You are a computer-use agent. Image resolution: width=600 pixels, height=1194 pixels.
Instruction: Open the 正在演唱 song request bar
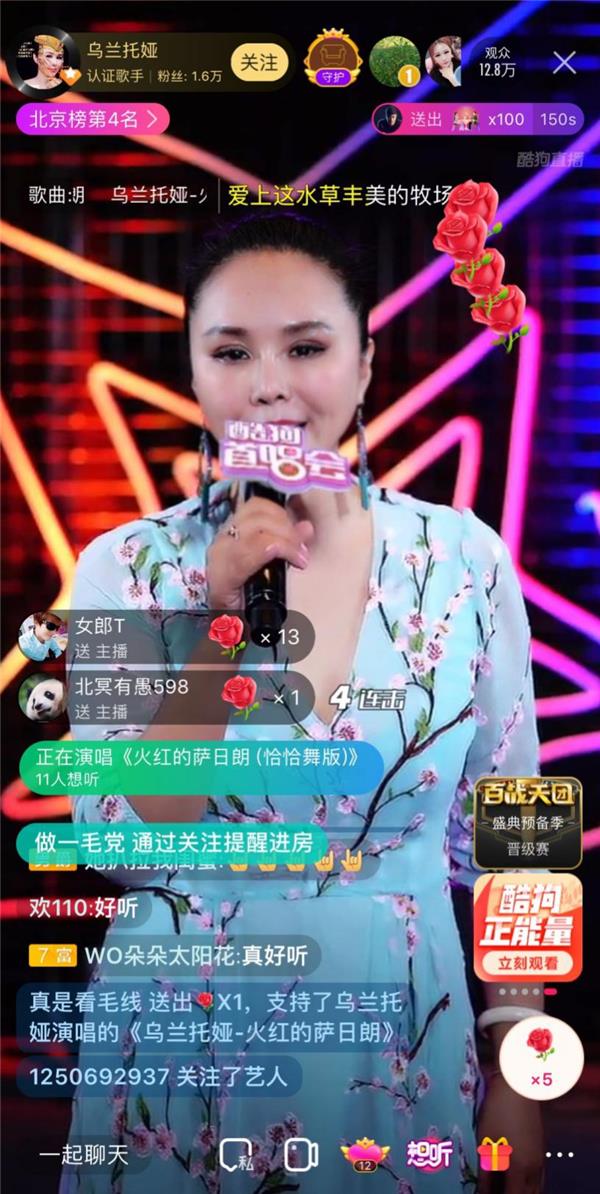pos(200,767)
